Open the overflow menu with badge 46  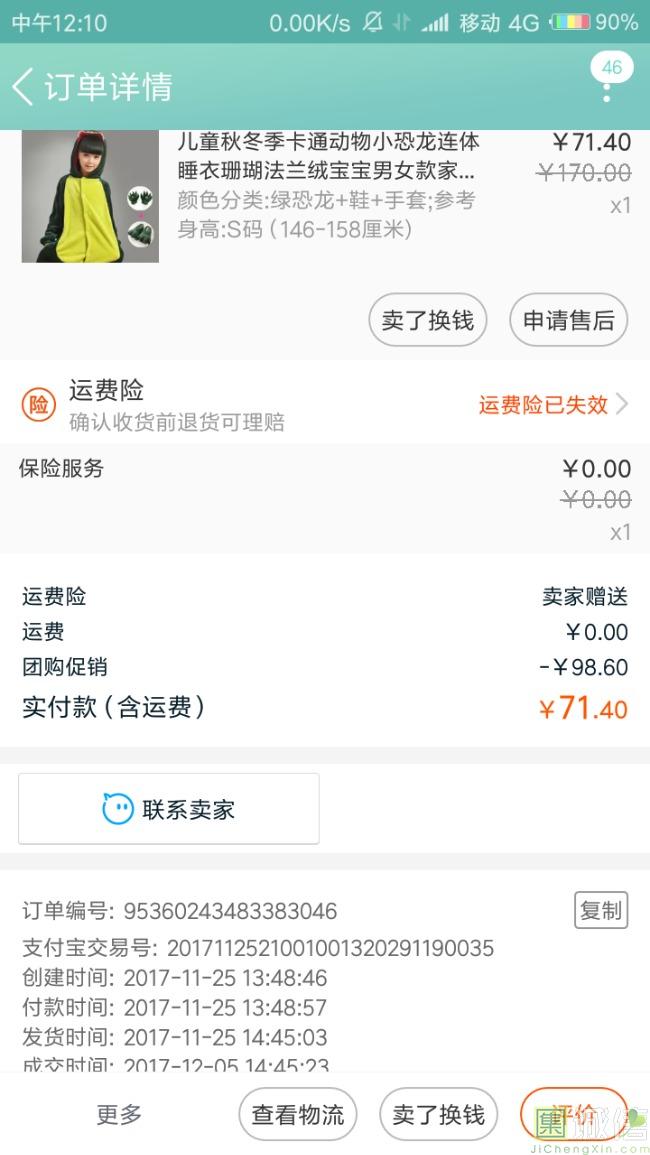click(607, 86)
